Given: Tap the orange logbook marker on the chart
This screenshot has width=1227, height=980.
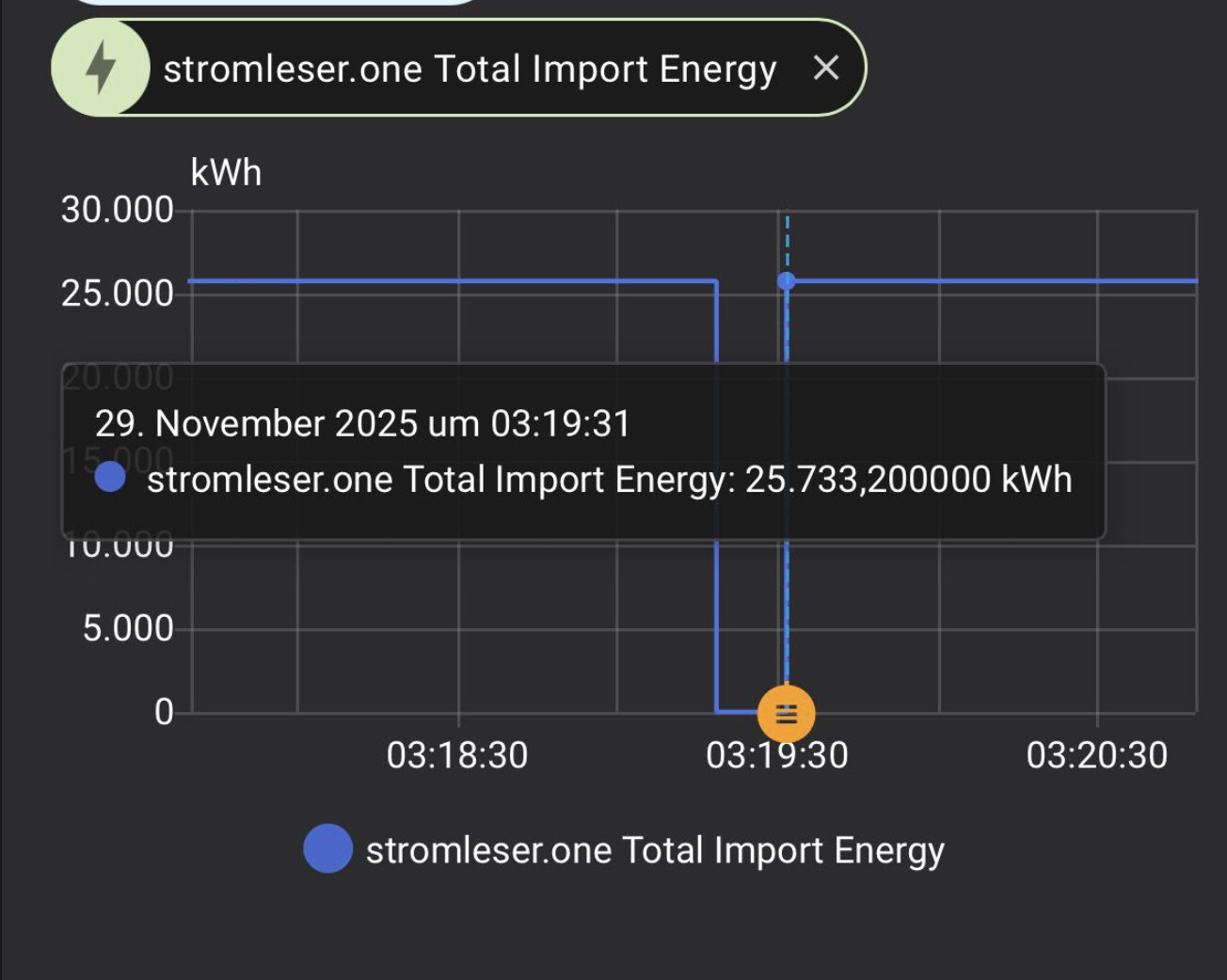Looking at the screenshot, I should coord(786,714).
